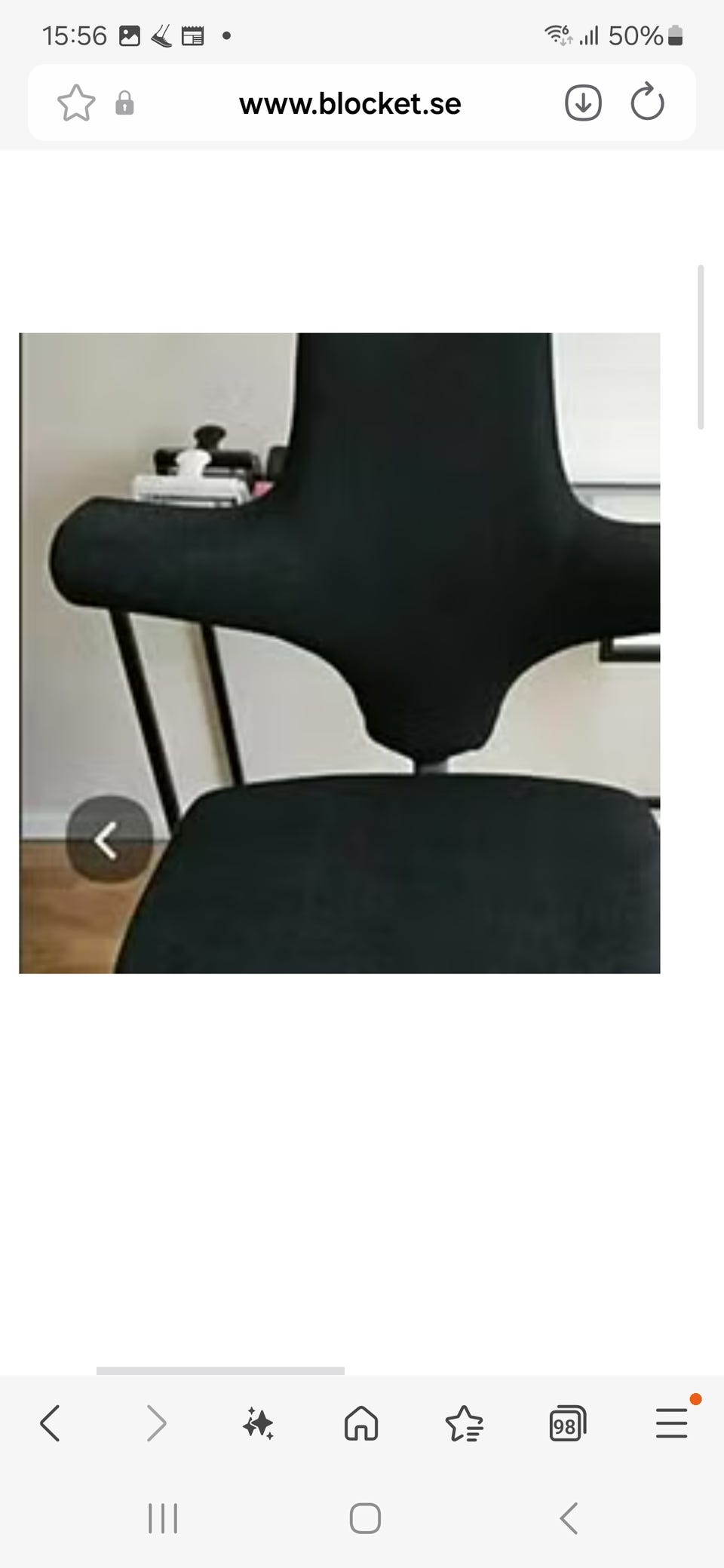This screenshot has height=1568, width=724.
Task: Download the current webpage
Action: pyautogui.click(x=582, y=103)
